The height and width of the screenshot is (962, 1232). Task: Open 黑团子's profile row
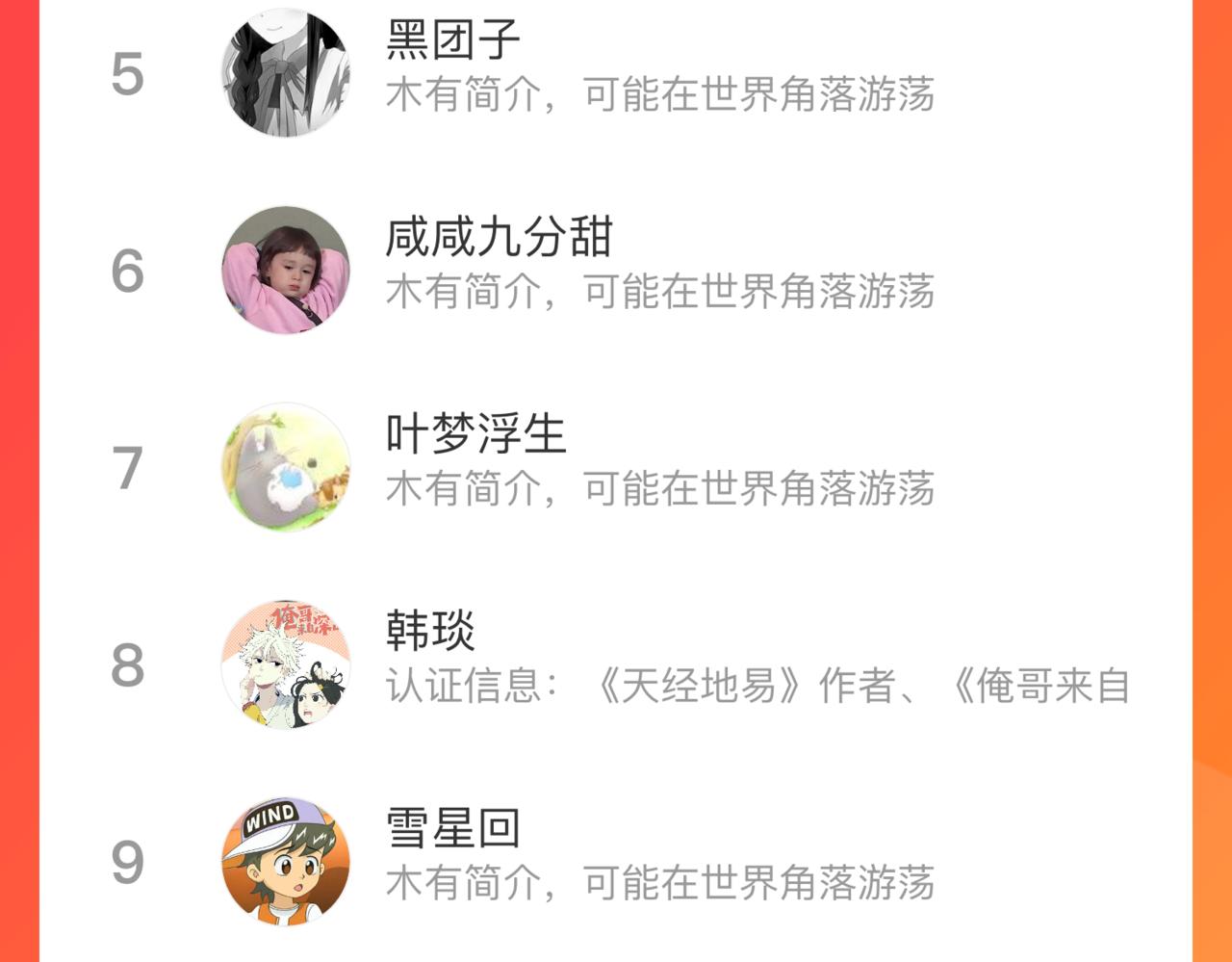[616, 73]
